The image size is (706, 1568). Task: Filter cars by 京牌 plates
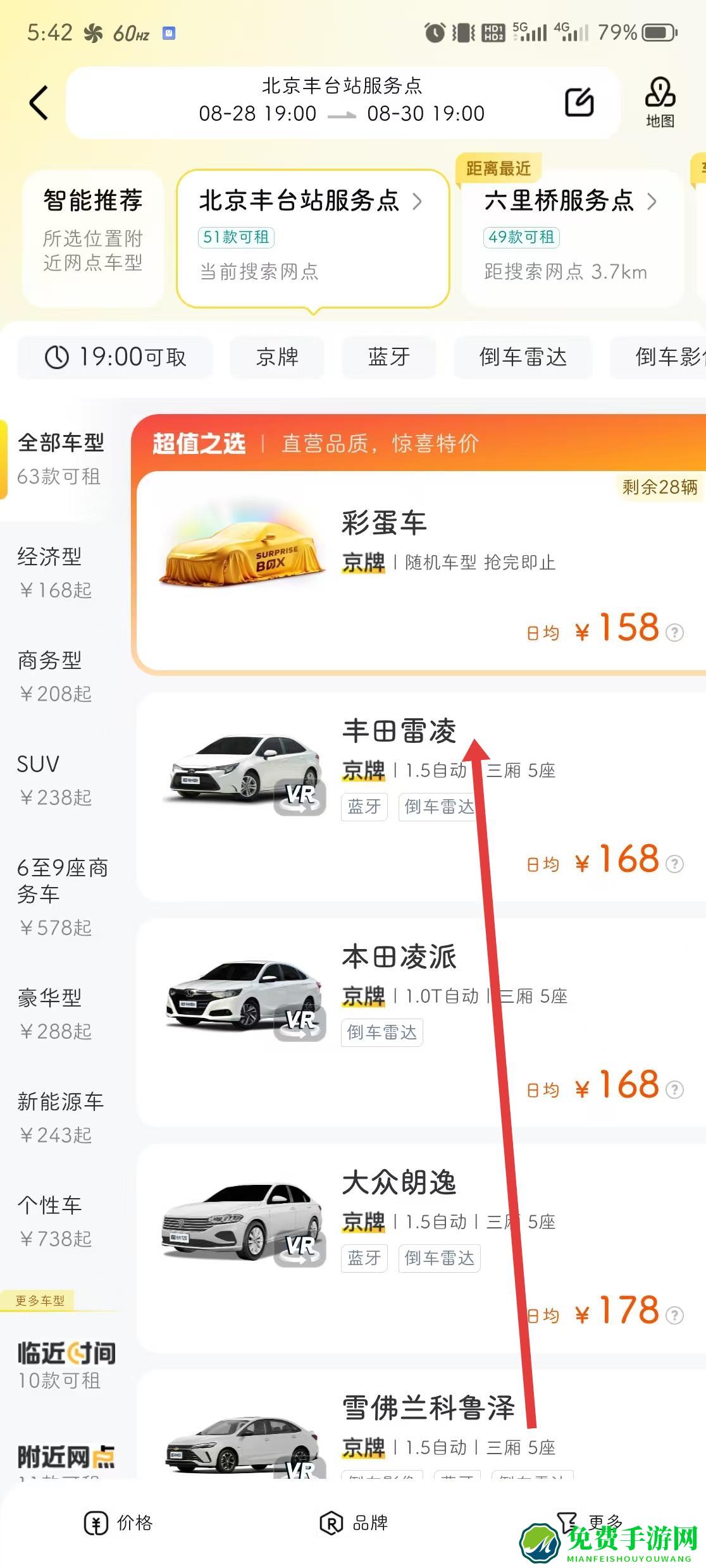[277, 357]
